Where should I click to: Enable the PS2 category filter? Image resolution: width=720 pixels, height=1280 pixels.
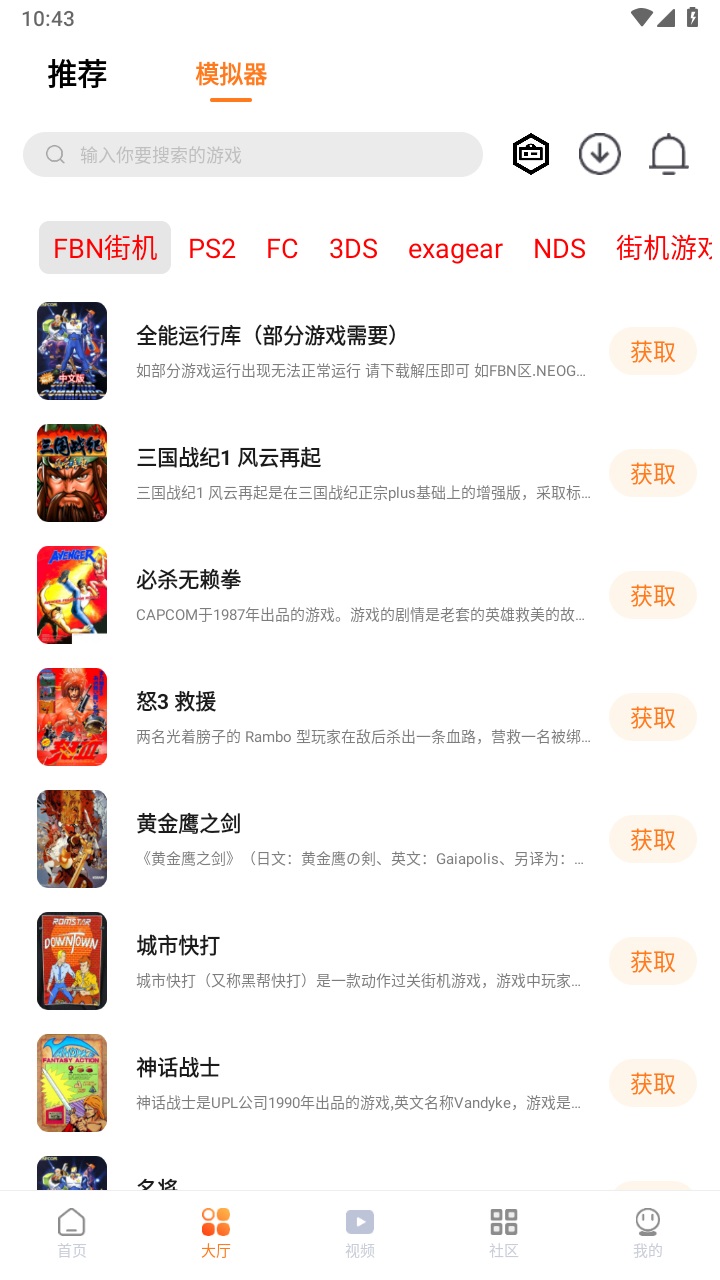[212, 248]
